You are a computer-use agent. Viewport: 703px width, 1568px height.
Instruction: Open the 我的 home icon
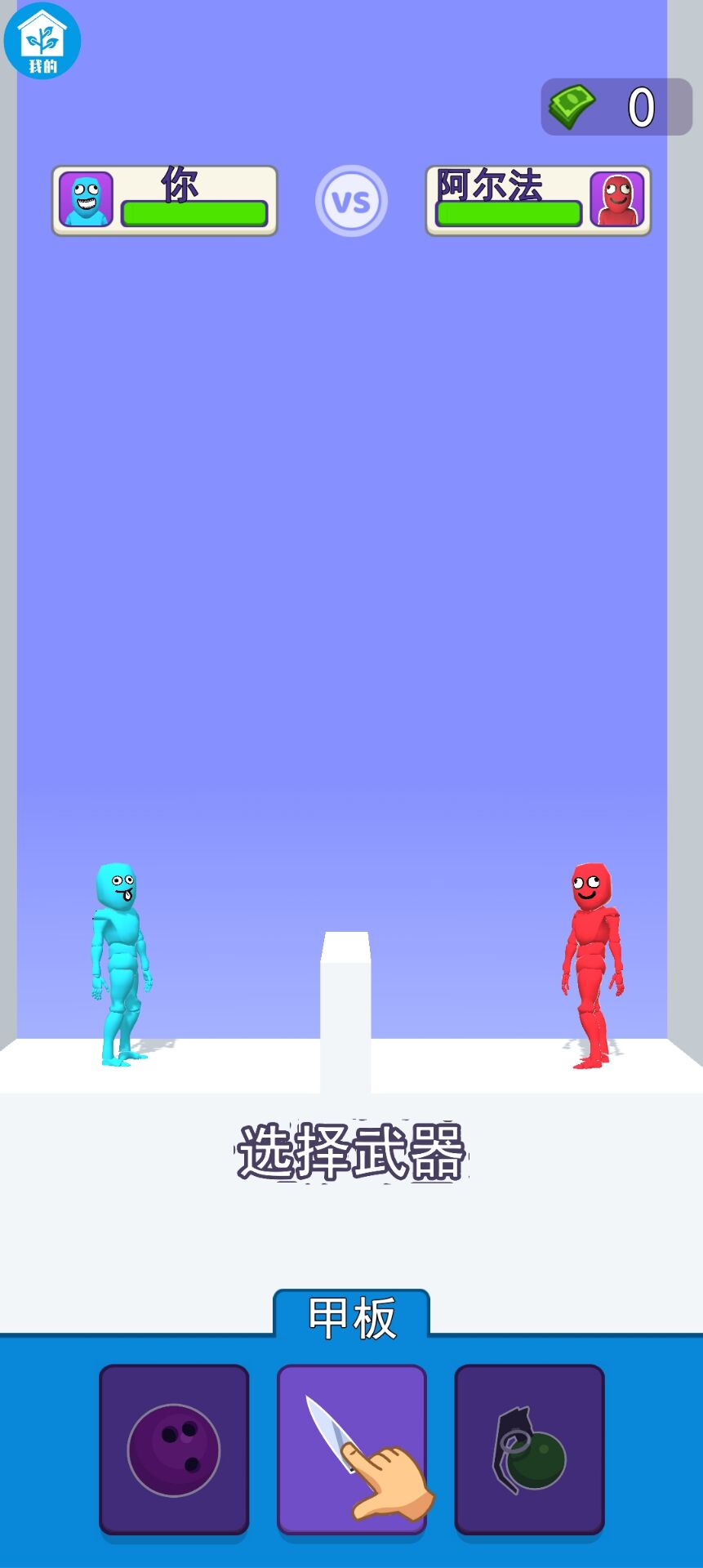point(42,41)
